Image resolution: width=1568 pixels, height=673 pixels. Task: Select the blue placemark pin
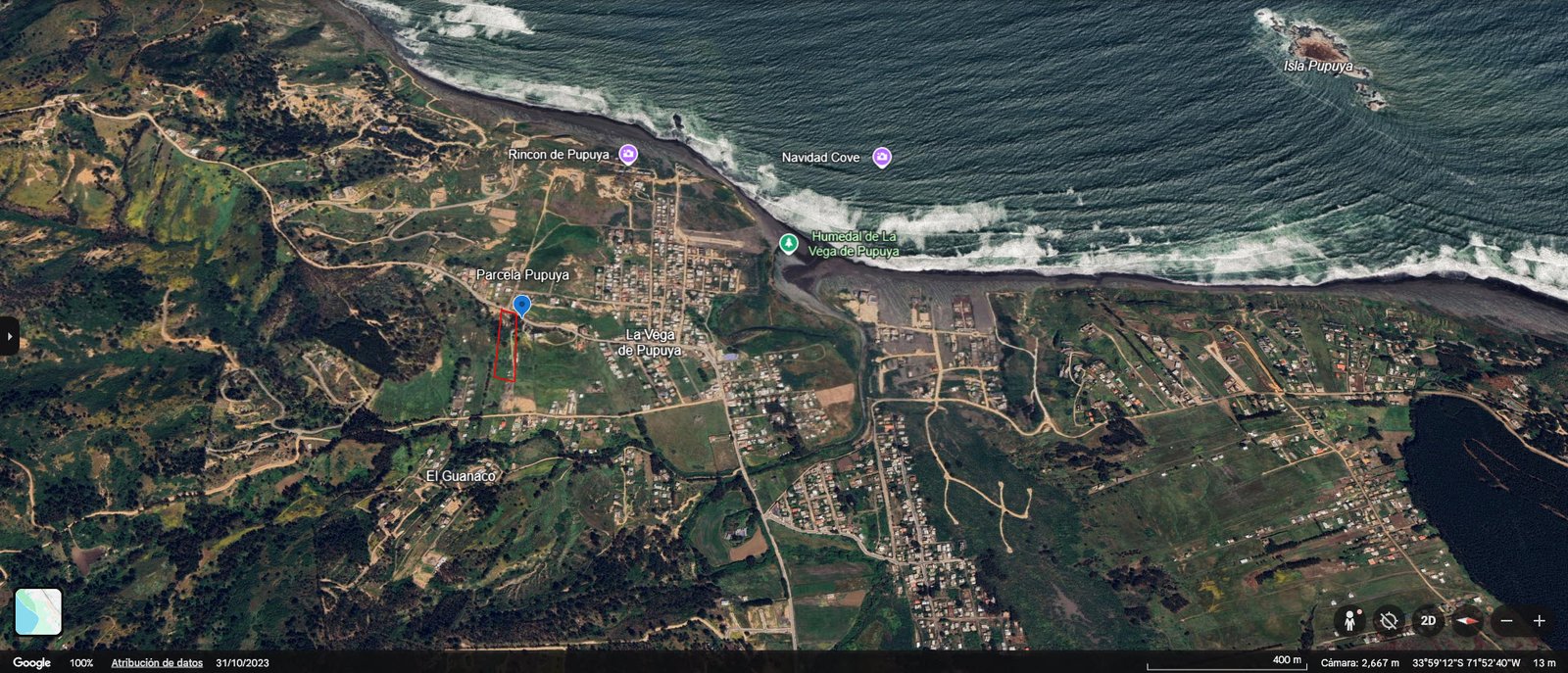tap(521, 305)
